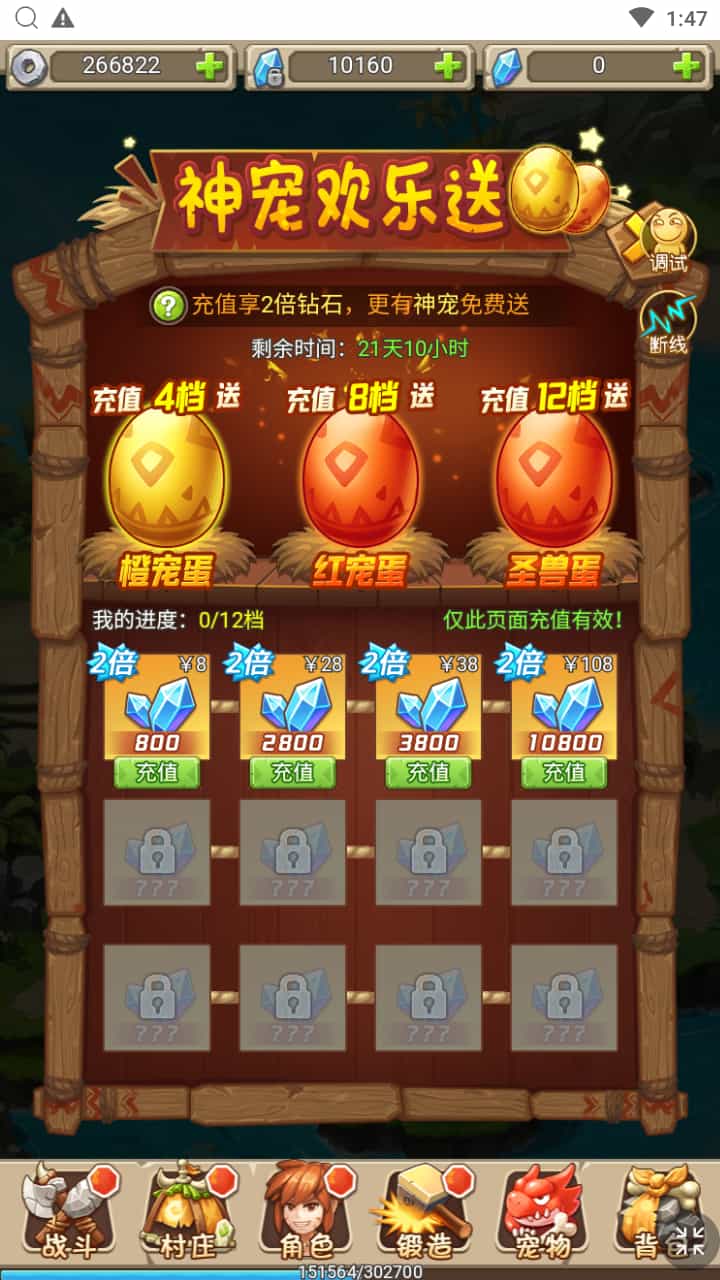Open the 调试 debug button
This screenshot has width=720, height=1280.
point(667,240)
